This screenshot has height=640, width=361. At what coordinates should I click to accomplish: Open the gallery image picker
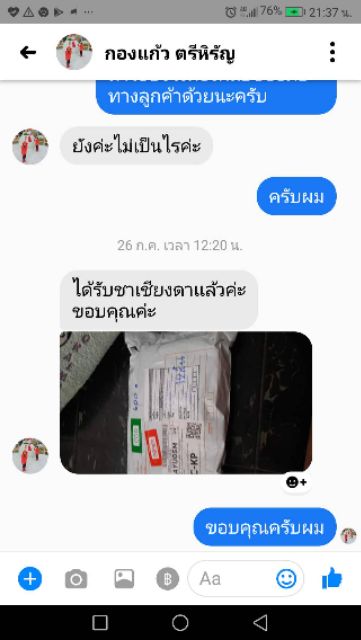tap(124, 578)
